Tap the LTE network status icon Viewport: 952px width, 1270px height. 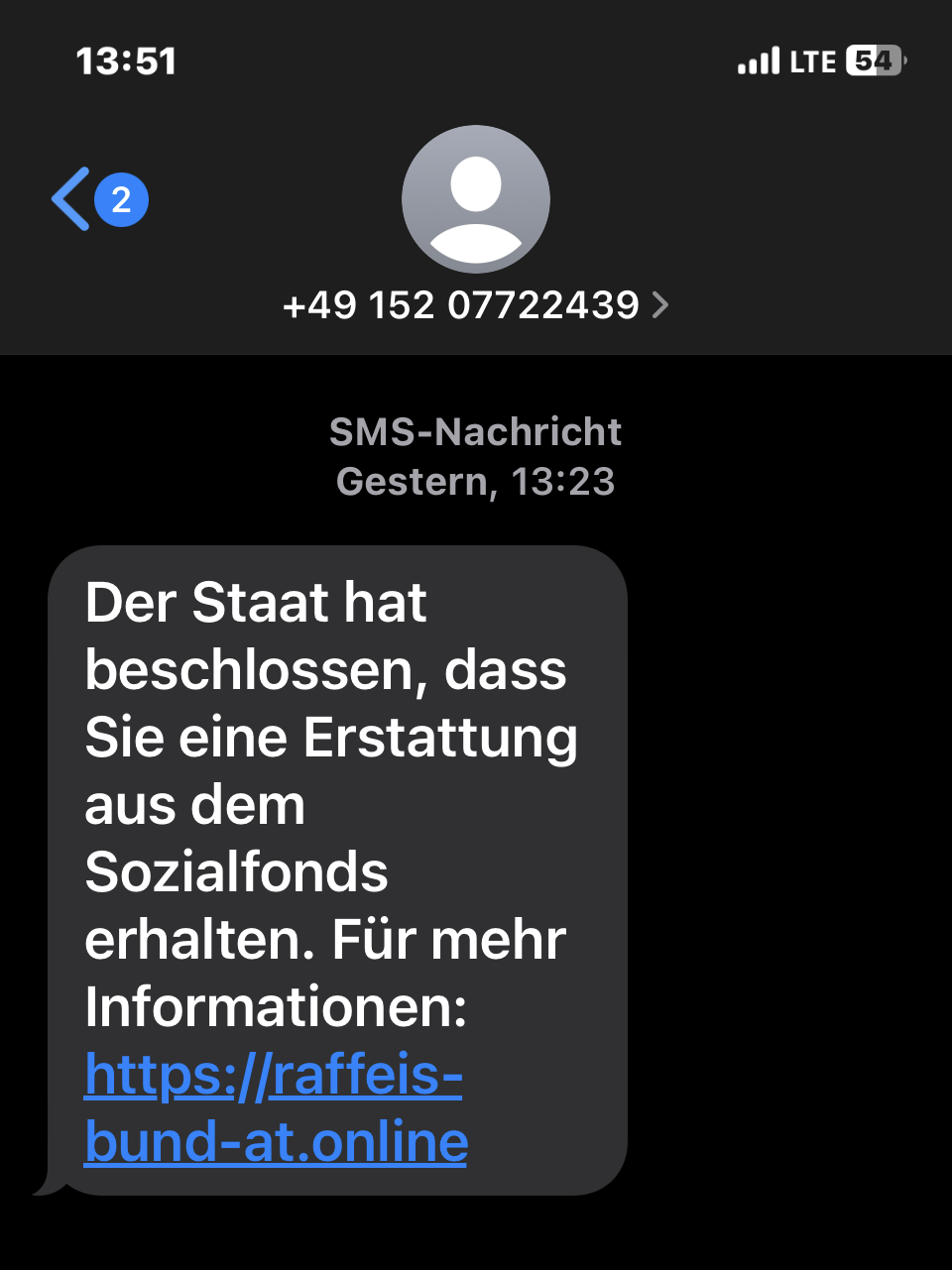(x=813, y=60)
